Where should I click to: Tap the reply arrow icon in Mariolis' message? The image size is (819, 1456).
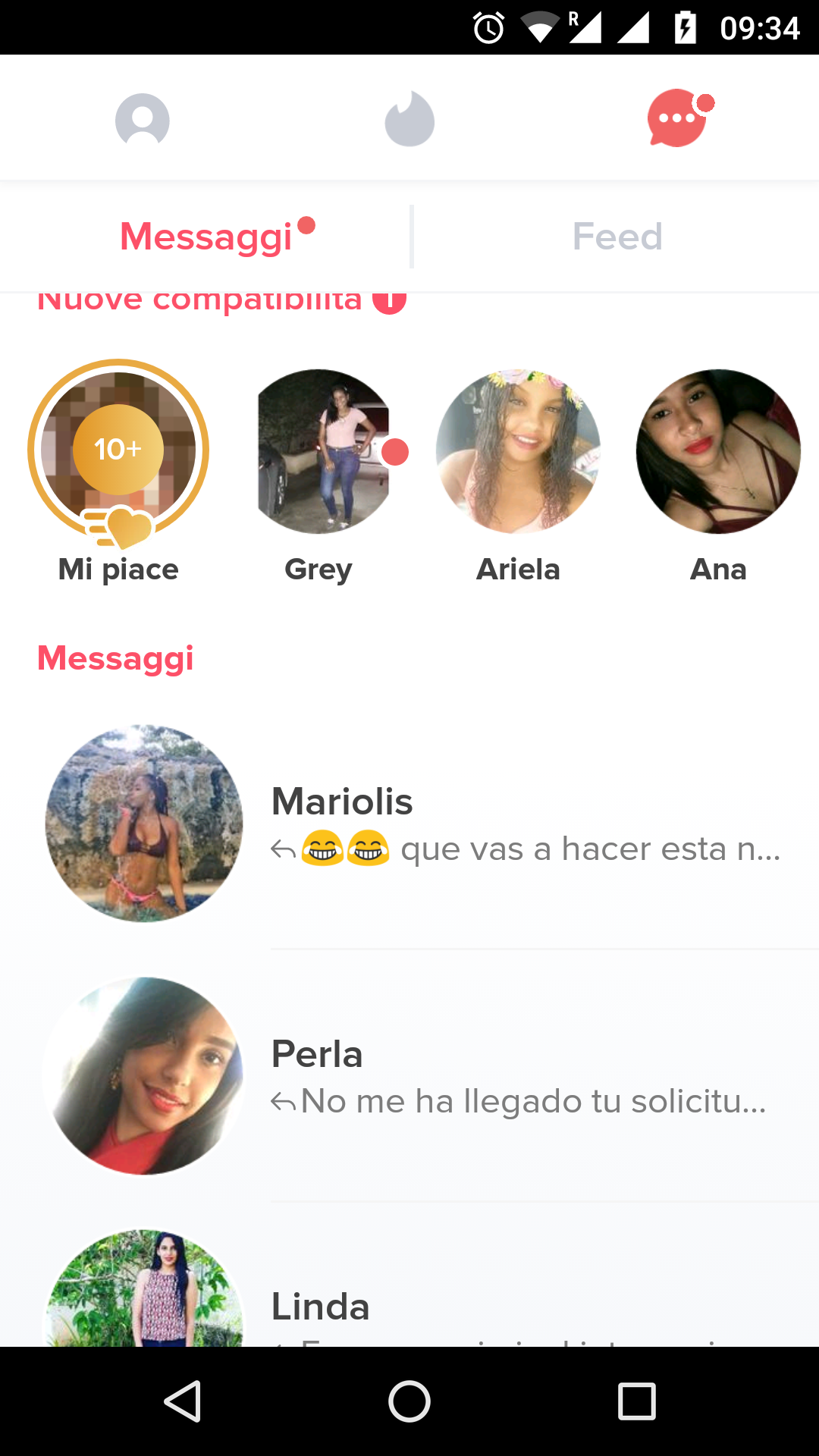click(x=282, y=849)
